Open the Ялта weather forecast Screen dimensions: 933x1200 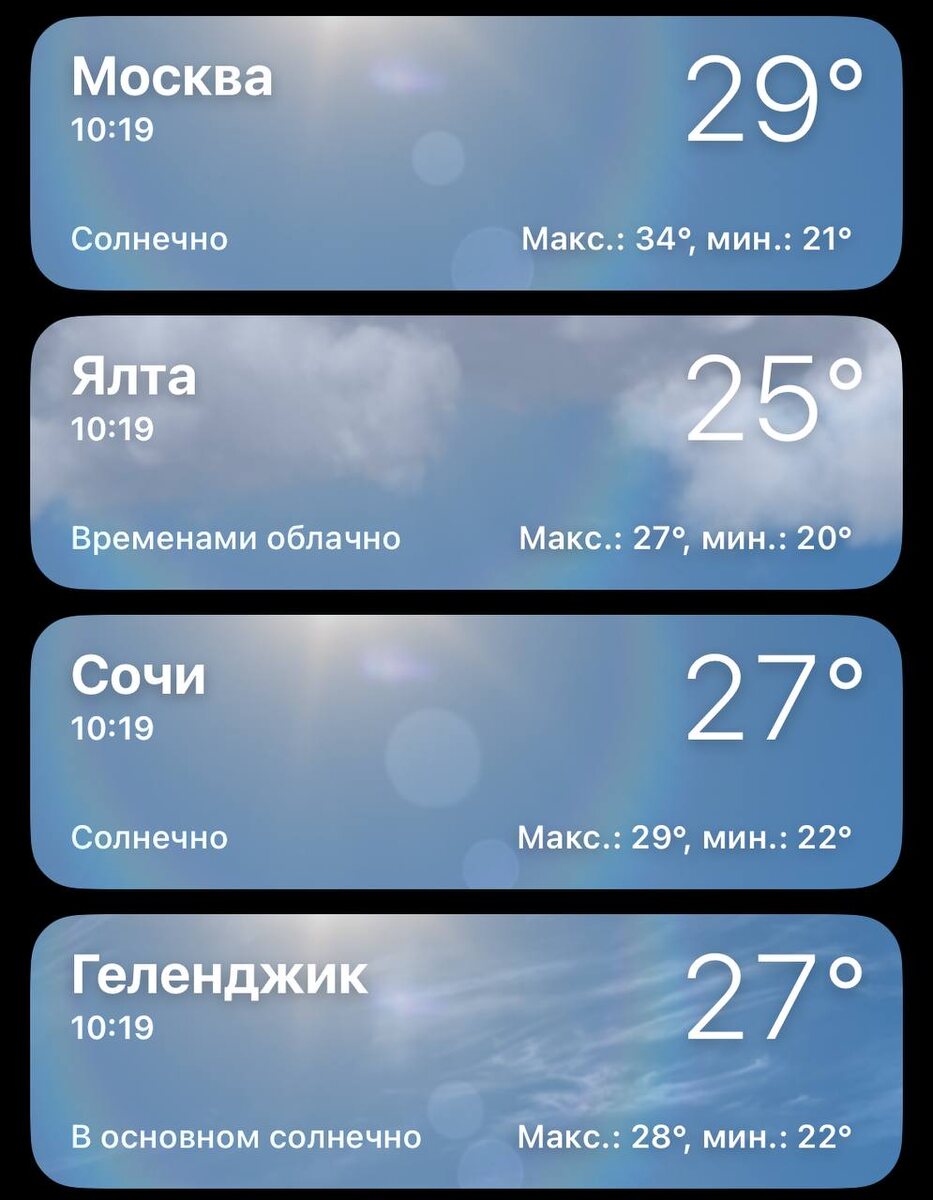click(466, 452)
